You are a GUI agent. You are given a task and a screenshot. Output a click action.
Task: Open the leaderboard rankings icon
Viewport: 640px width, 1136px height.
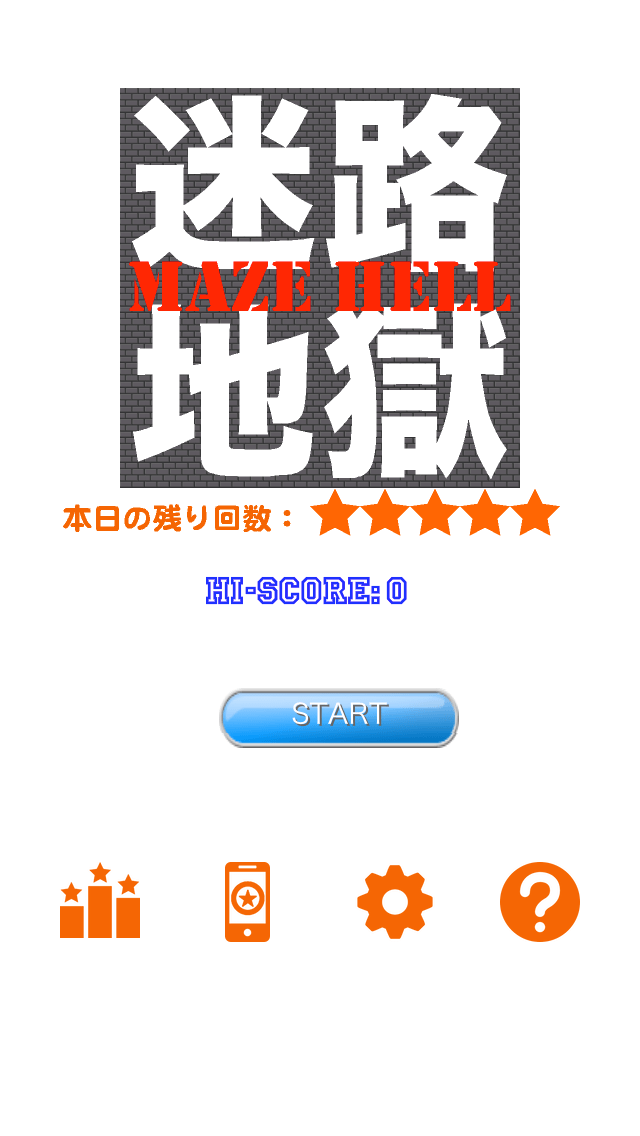(x=100, y=902)
